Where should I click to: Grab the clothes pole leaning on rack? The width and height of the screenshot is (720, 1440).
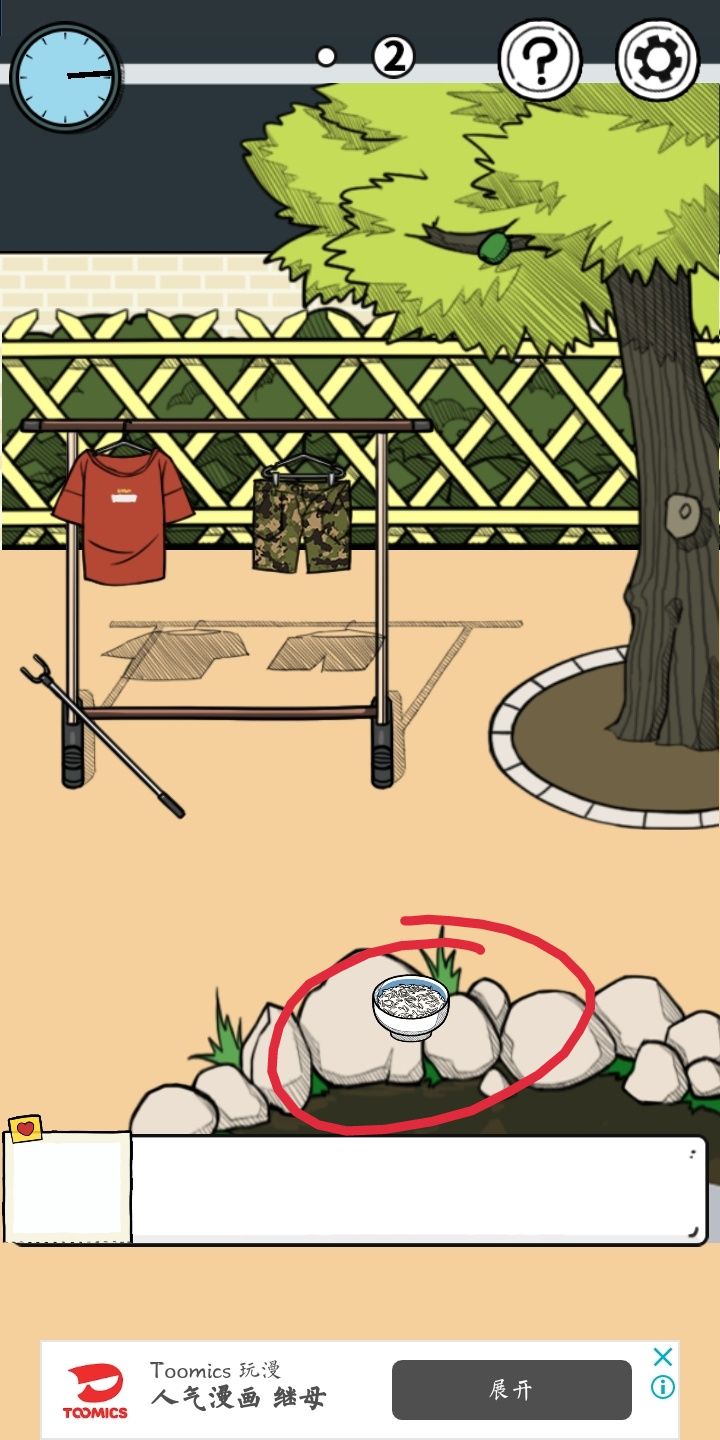coord(100,735)
